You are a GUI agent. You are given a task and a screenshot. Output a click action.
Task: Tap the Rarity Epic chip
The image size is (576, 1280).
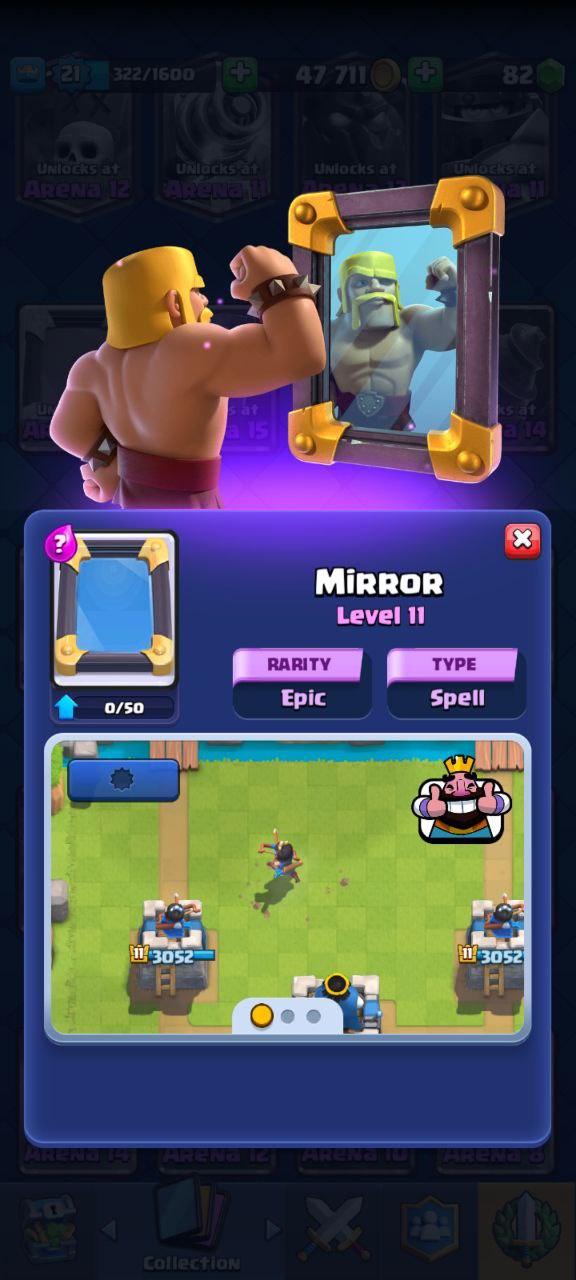pyautogui.click(x=302, y=683)
